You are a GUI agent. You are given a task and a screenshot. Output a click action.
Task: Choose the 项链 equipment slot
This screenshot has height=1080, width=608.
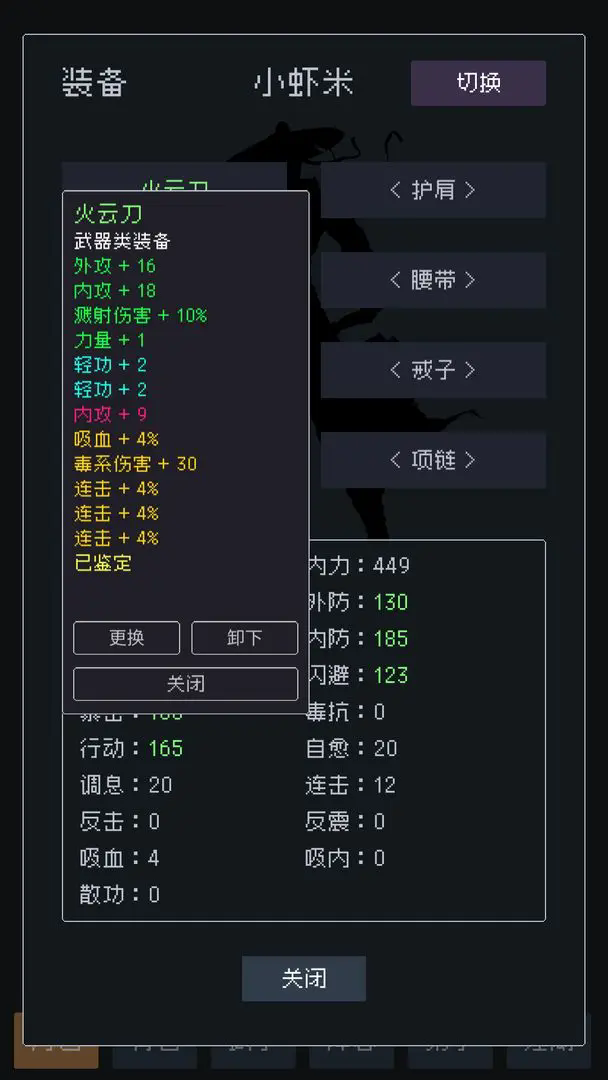(x=434, y=460)
